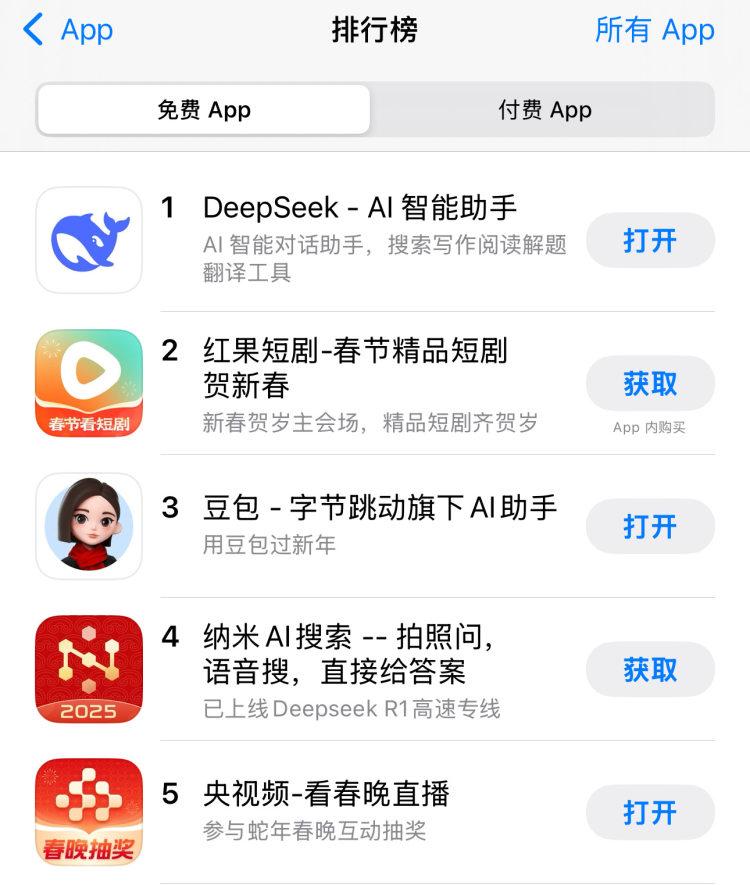
Task: Open the 豆包 app with 打开
Action: [650, 526]
